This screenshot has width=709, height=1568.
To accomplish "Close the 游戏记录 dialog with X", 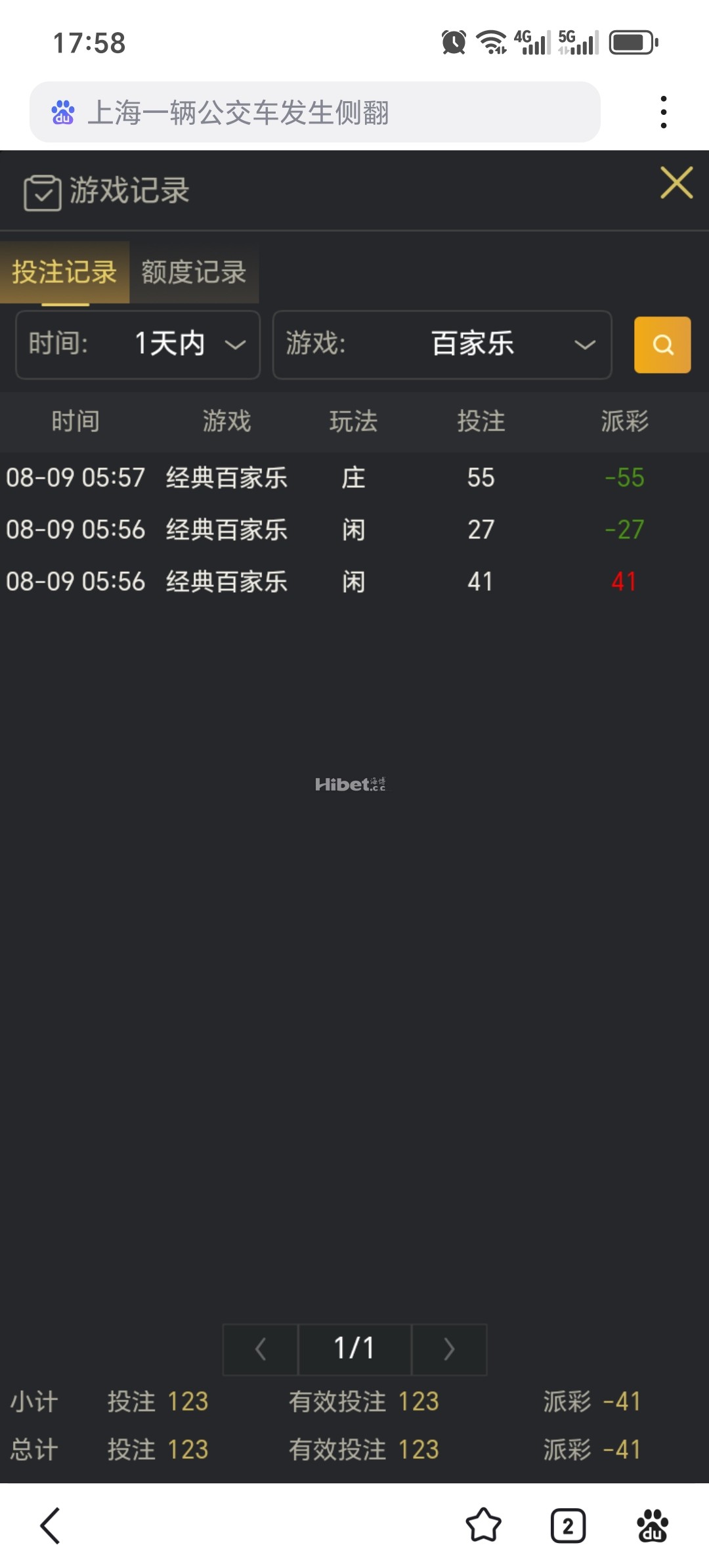I will tap(677, 183).
